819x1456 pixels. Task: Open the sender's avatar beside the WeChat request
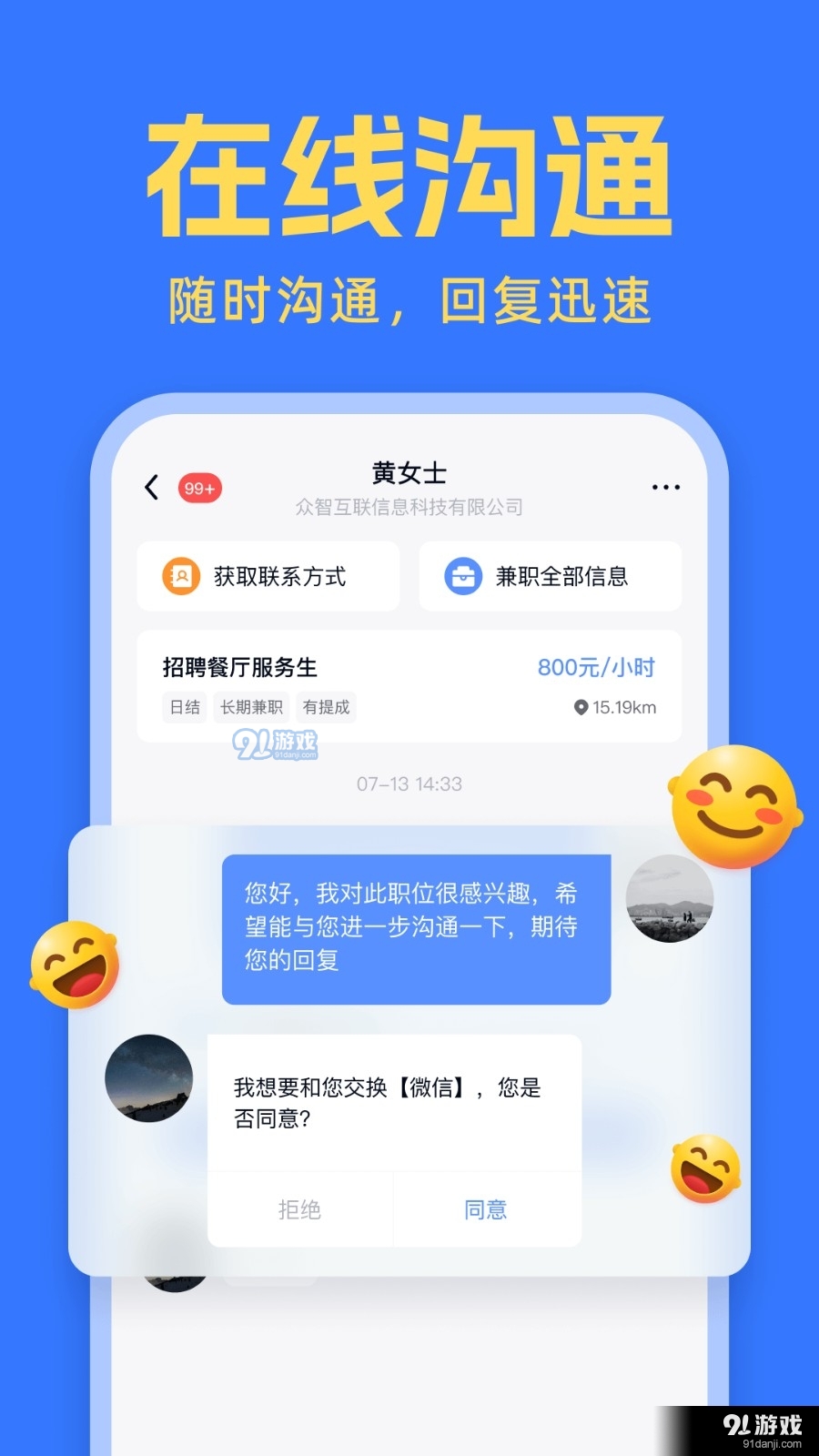click(148, 1077)
